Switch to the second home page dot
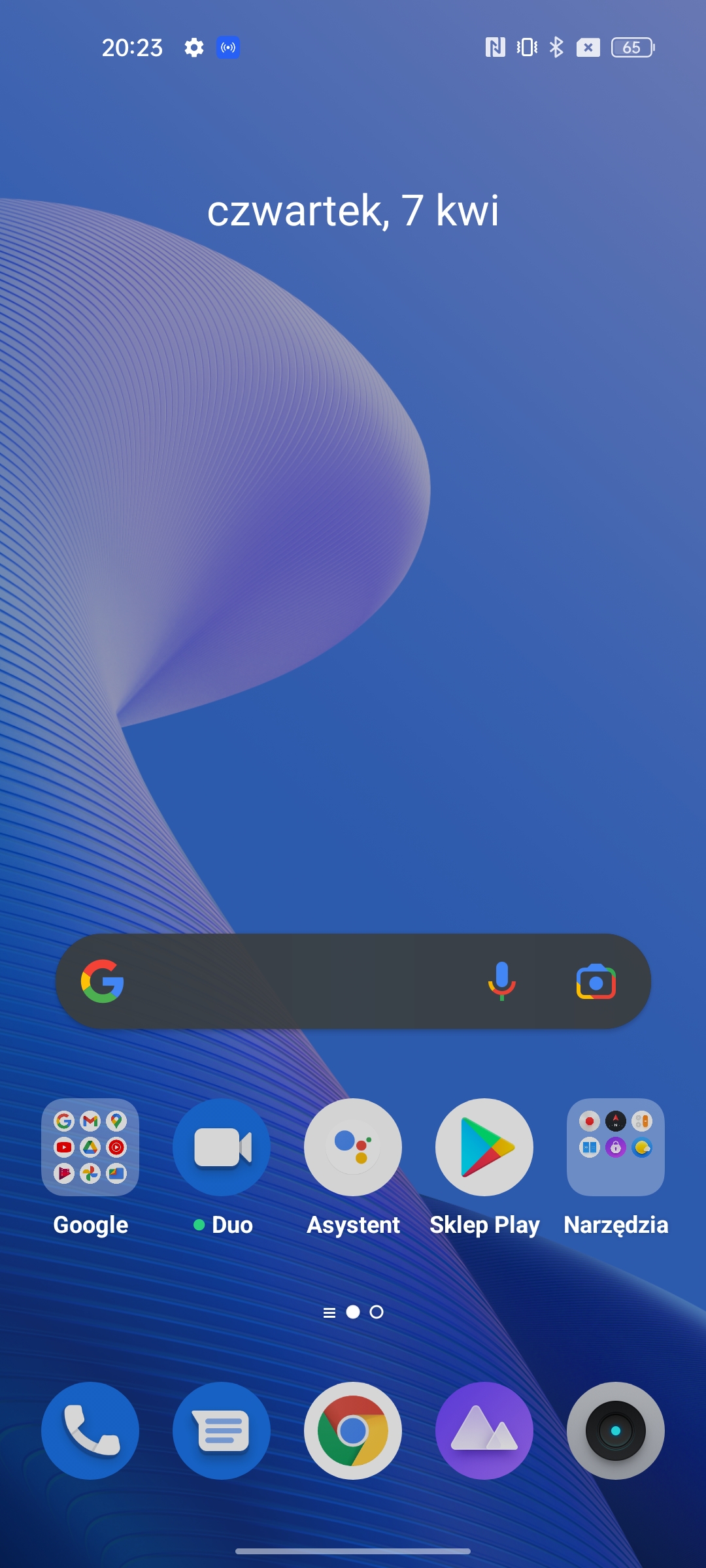Viewport: 706px width, 1568px height. coord(377,1312)
